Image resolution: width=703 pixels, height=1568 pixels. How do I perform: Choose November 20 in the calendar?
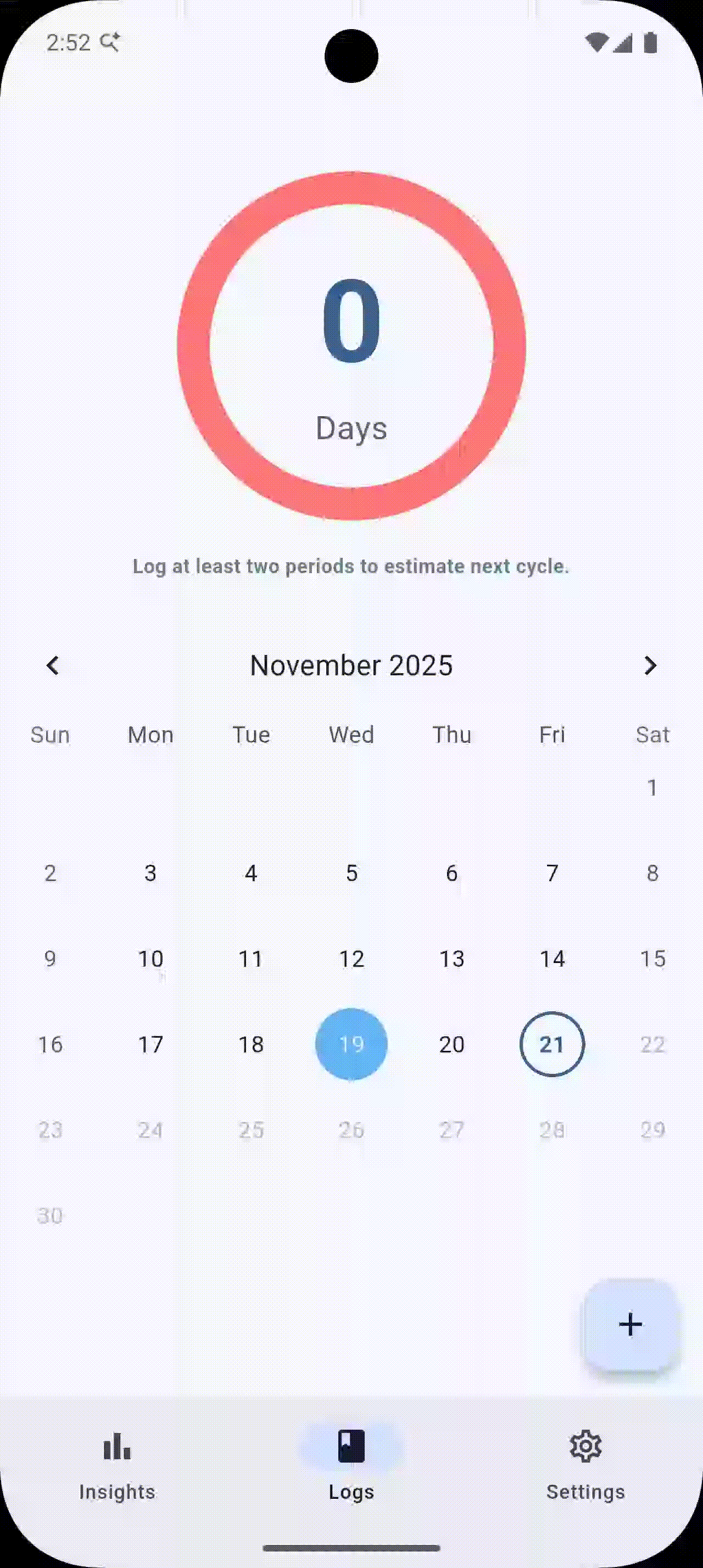pyautogui.click(x=451, y=1044)
